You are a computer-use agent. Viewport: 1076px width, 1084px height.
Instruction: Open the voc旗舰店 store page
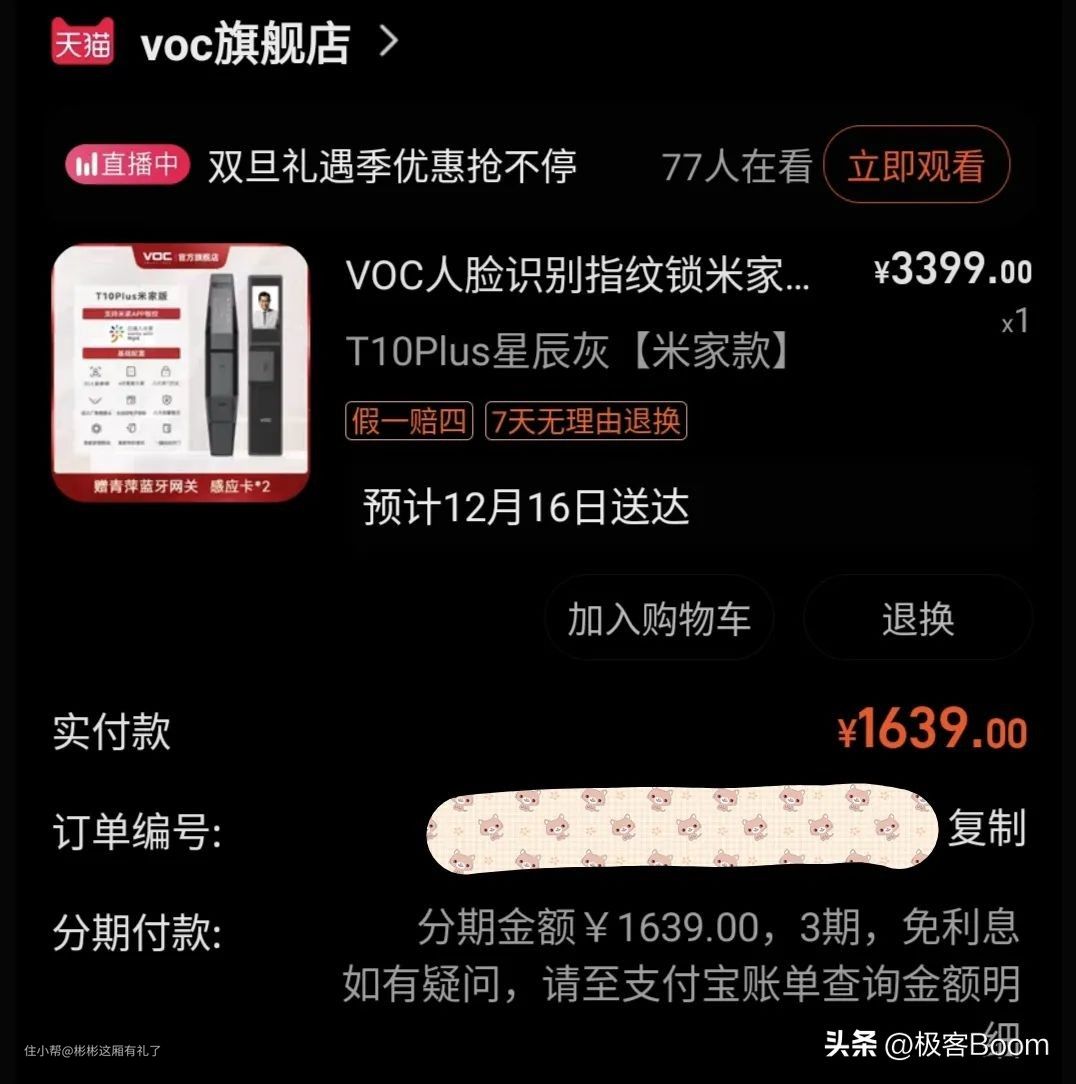pyautogui.click(x=245, y=44)
